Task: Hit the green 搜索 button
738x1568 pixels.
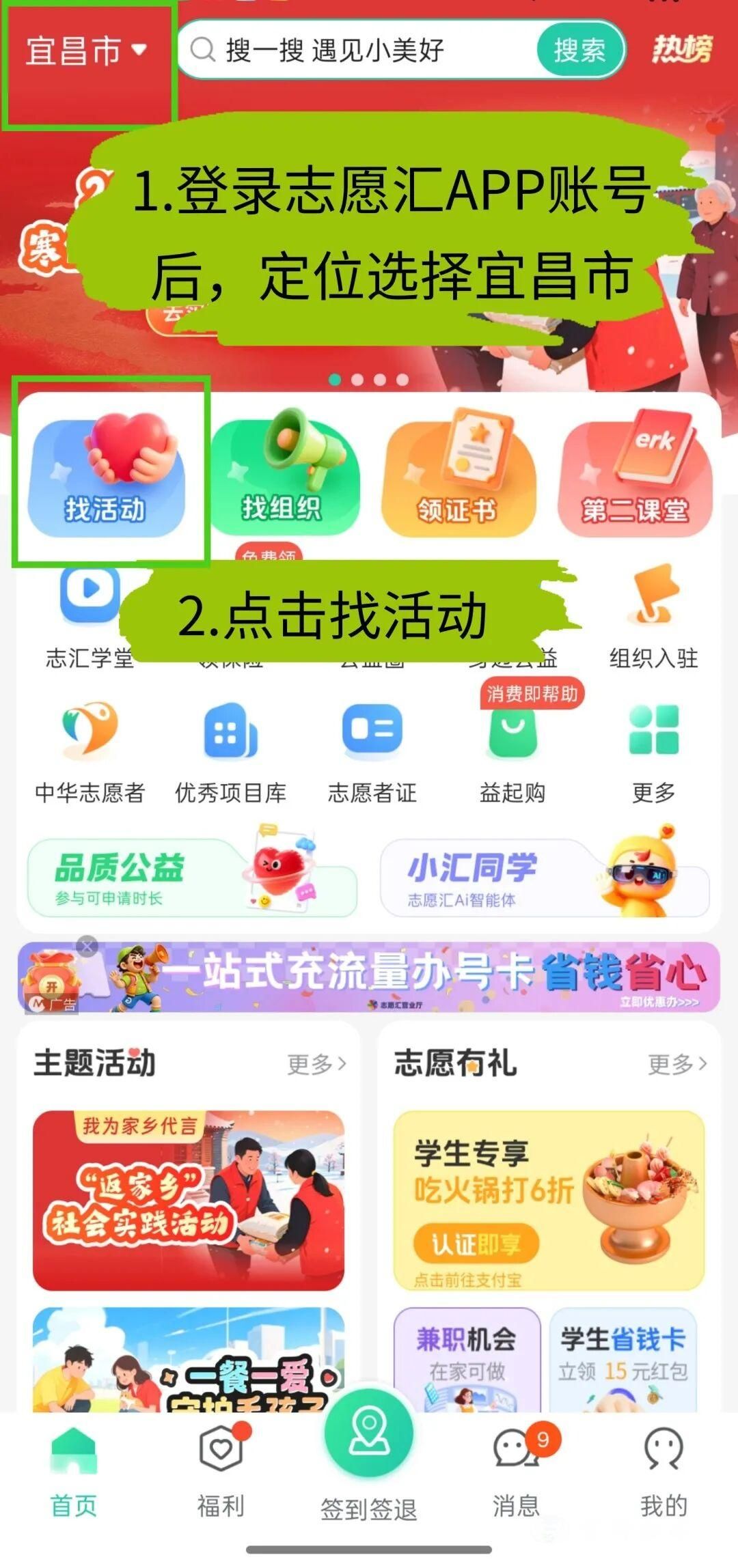Action: click(579, 50)
